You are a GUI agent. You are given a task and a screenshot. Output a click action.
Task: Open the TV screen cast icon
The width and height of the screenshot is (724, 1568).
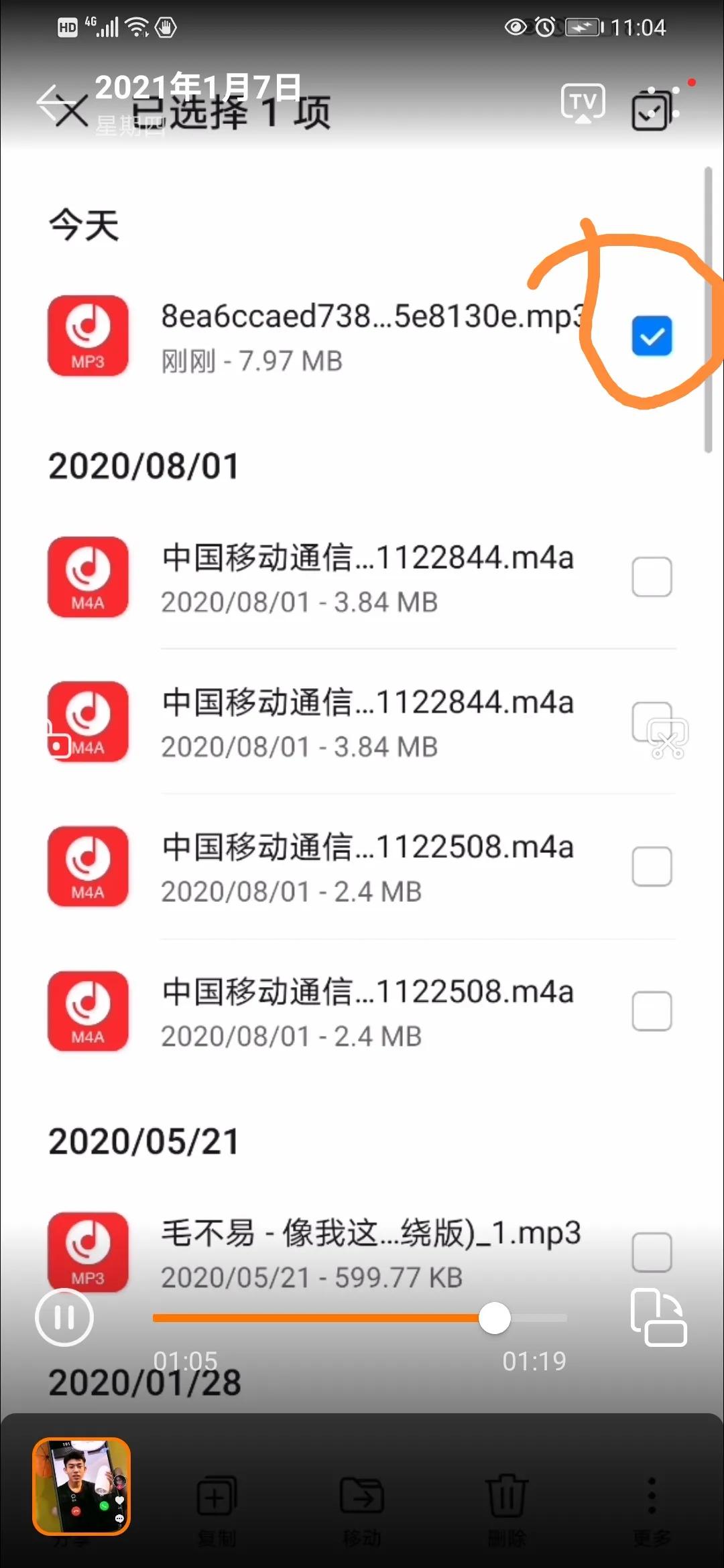tap(582, 102)
